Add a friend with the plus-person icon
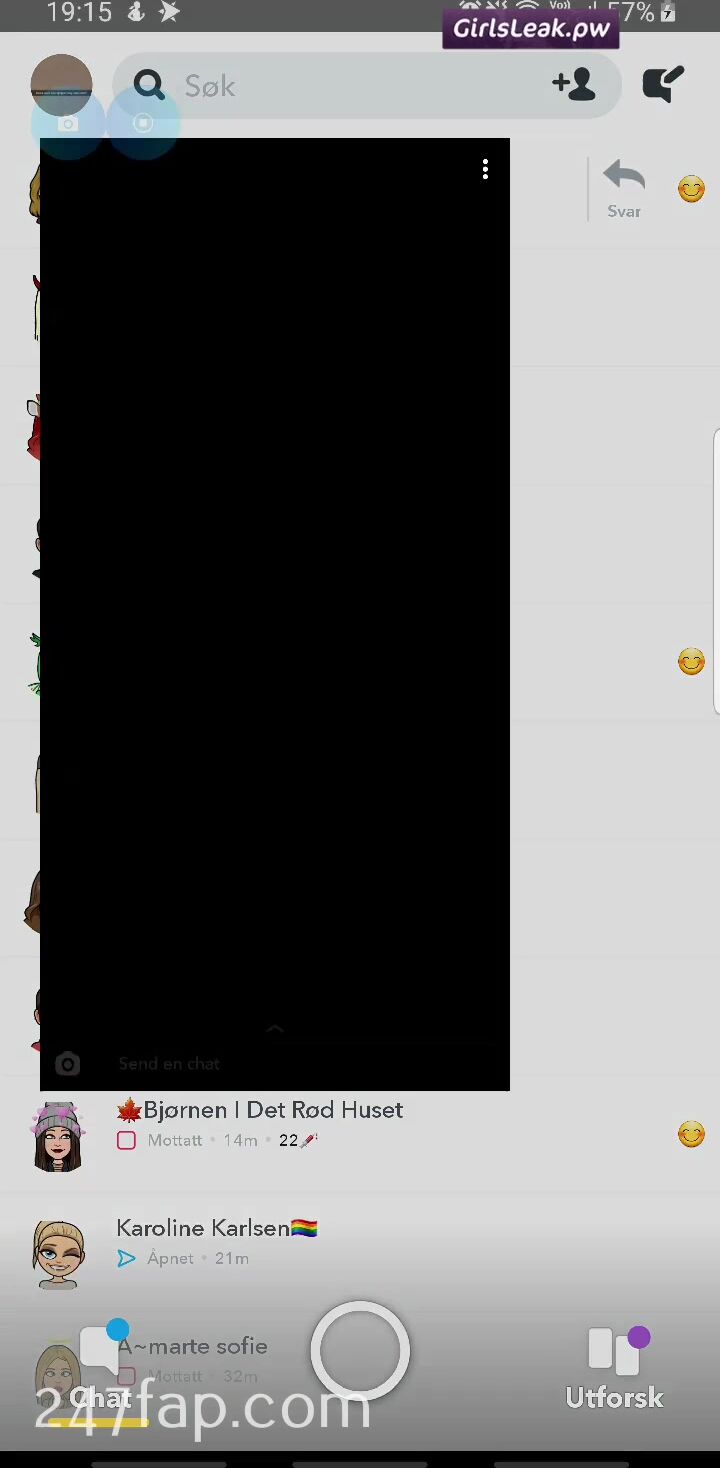The width and height of the screenshot is (720, 1468). tap(573, 85)
